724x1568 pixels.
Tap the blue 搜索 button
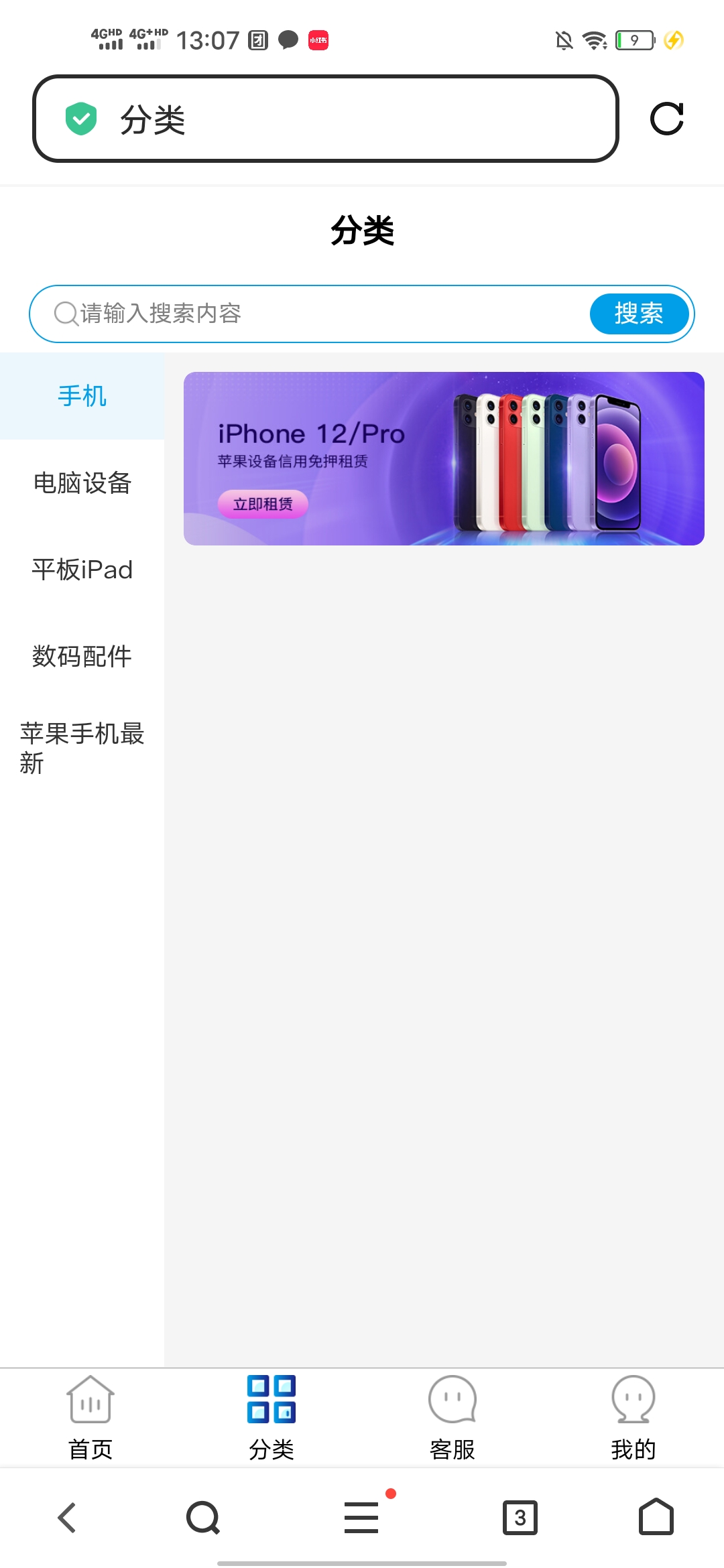tap(639, 314)
